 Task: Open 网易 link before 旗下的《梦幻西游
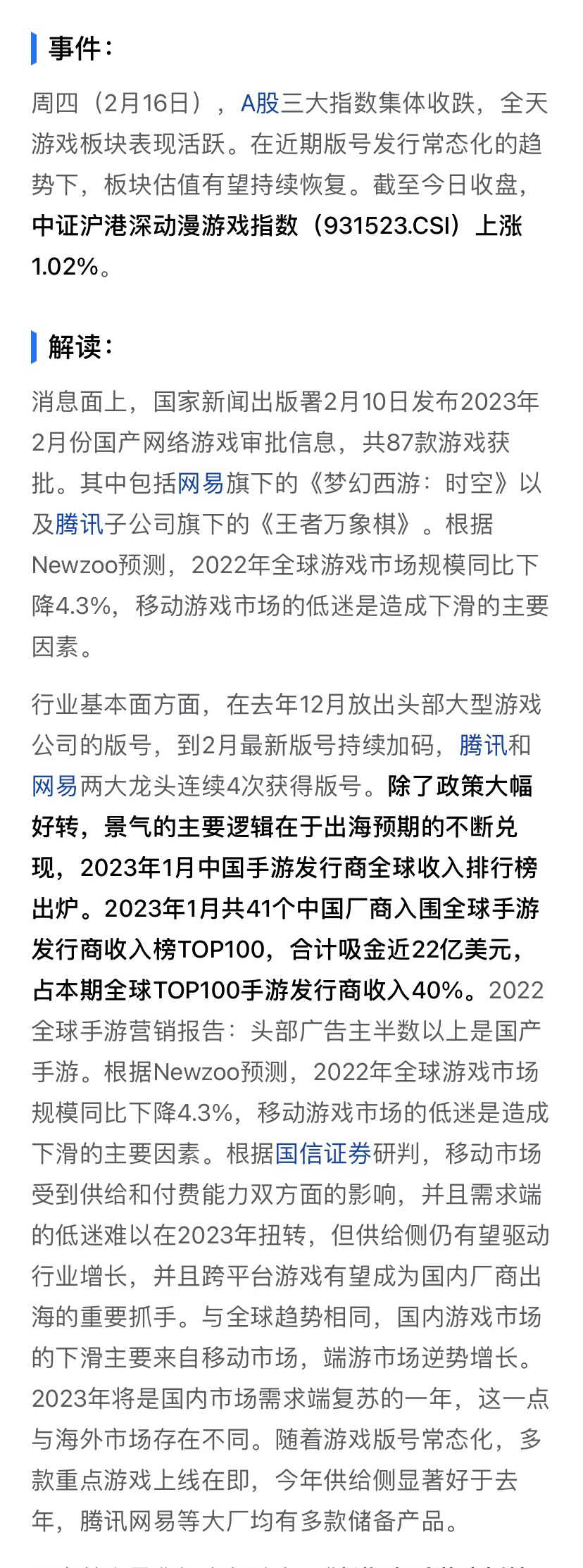point(201,484)
